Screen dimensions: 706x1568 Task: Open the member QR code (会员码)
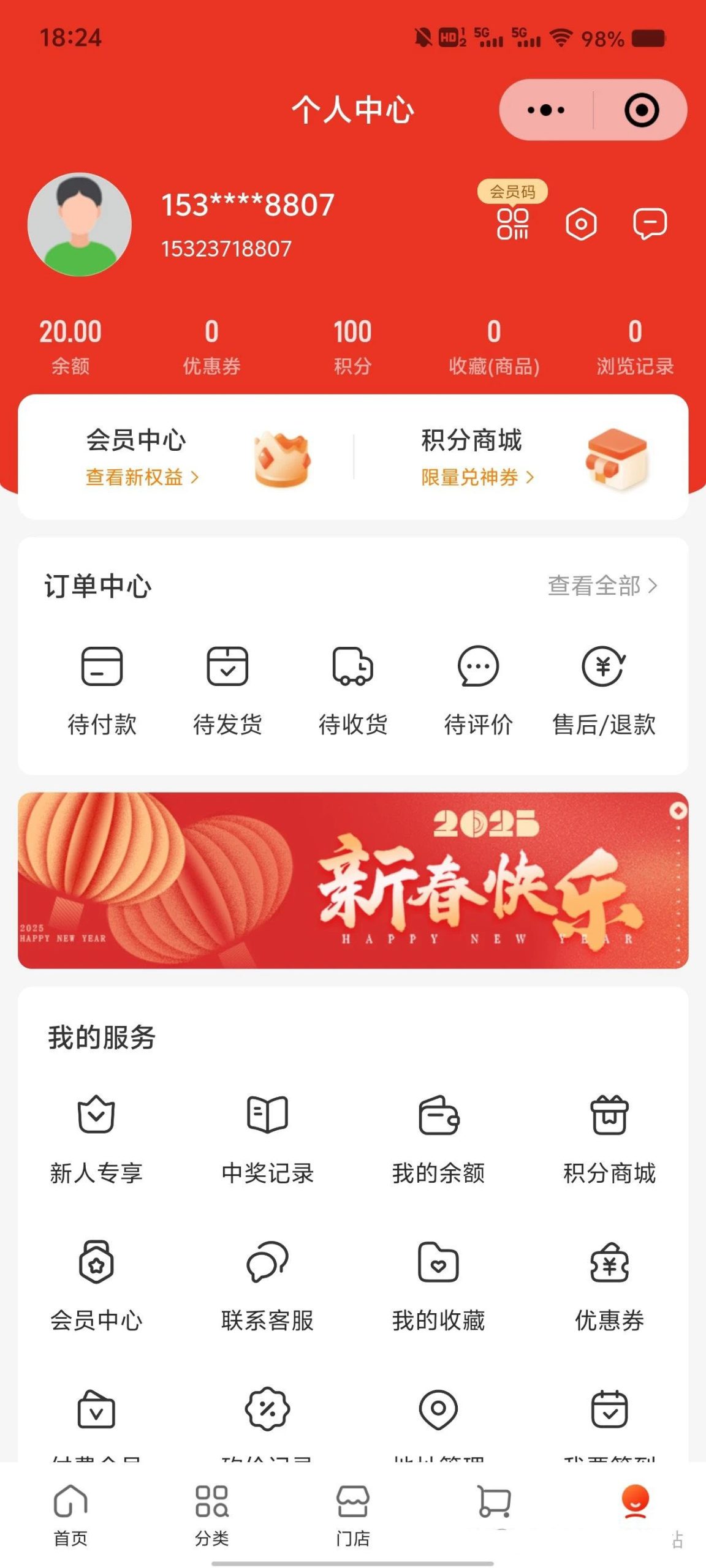click(x=512, y=222)
